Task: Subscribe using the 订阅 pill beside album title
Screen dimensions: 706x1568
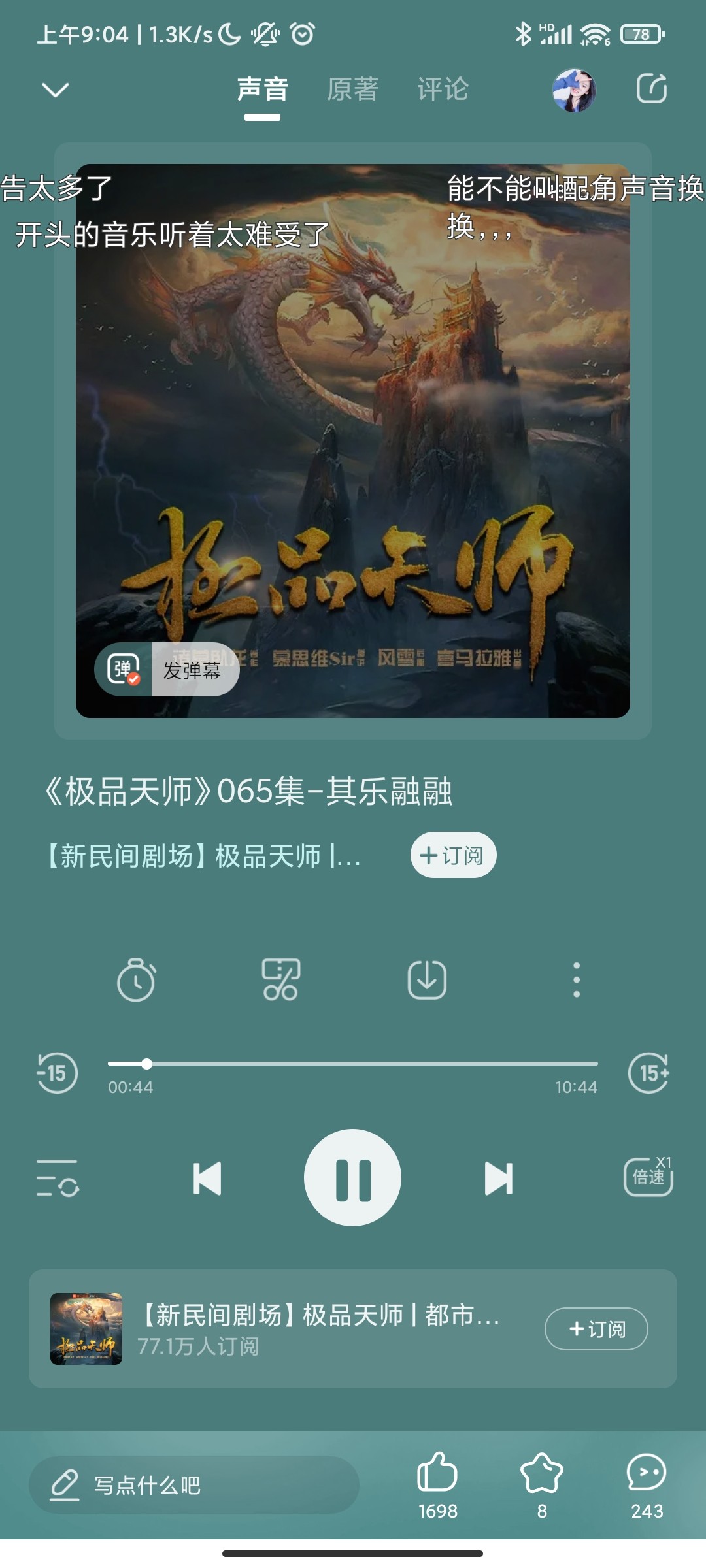Action: click(453, 855)
